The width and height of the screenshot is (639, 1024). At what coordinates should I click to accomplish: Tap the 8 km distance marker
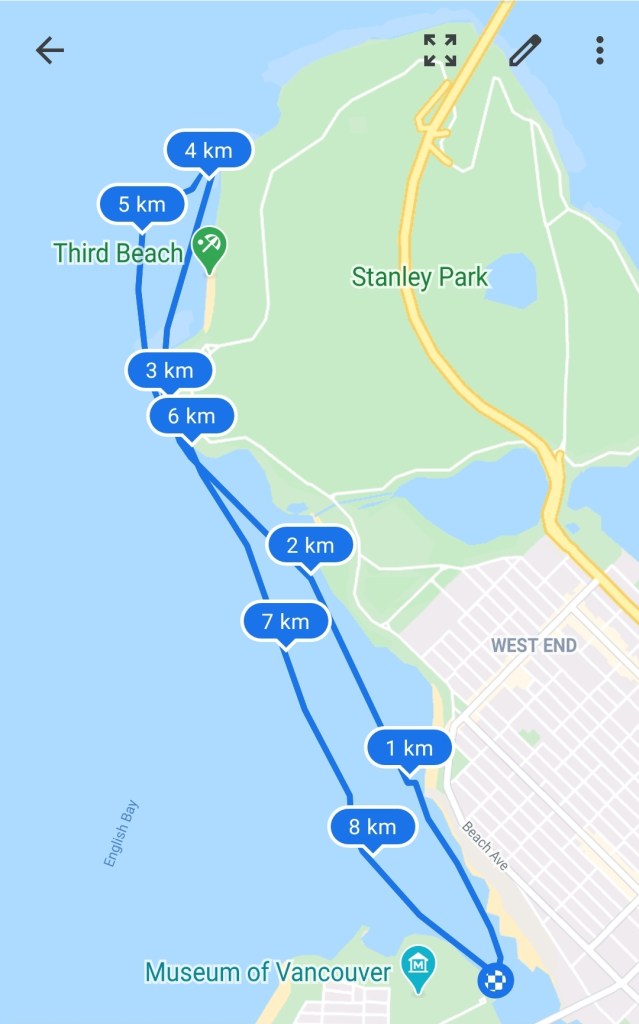(373, 827)
